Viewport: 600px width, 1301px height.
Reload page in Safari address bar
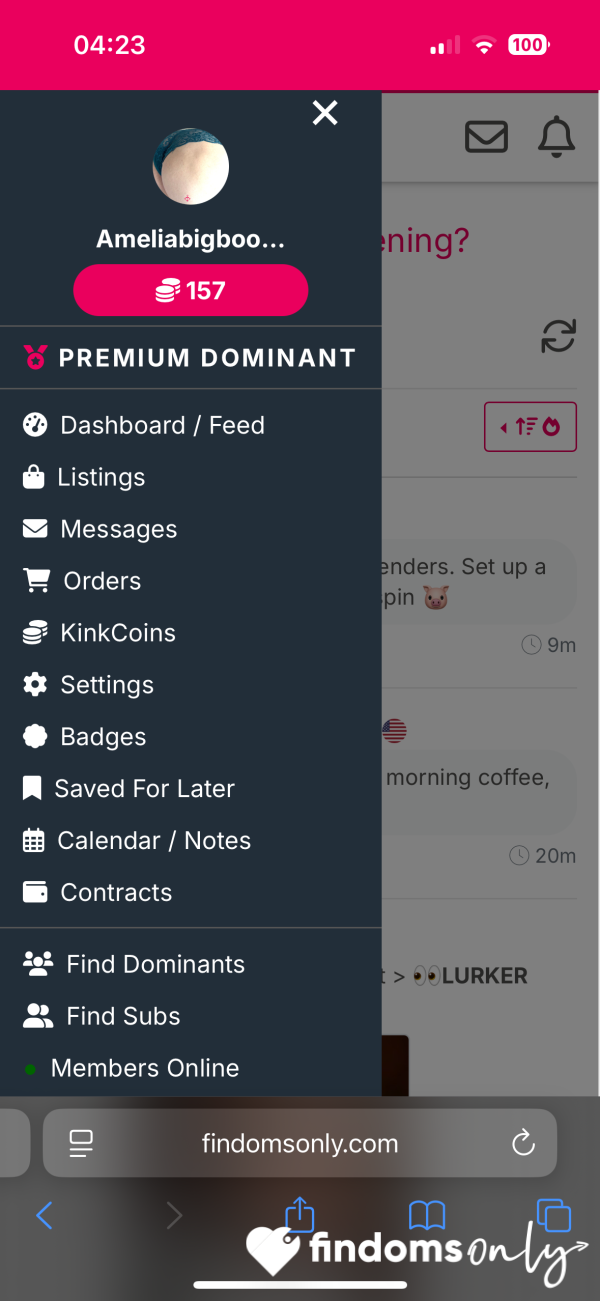(x=523, y=1143)
